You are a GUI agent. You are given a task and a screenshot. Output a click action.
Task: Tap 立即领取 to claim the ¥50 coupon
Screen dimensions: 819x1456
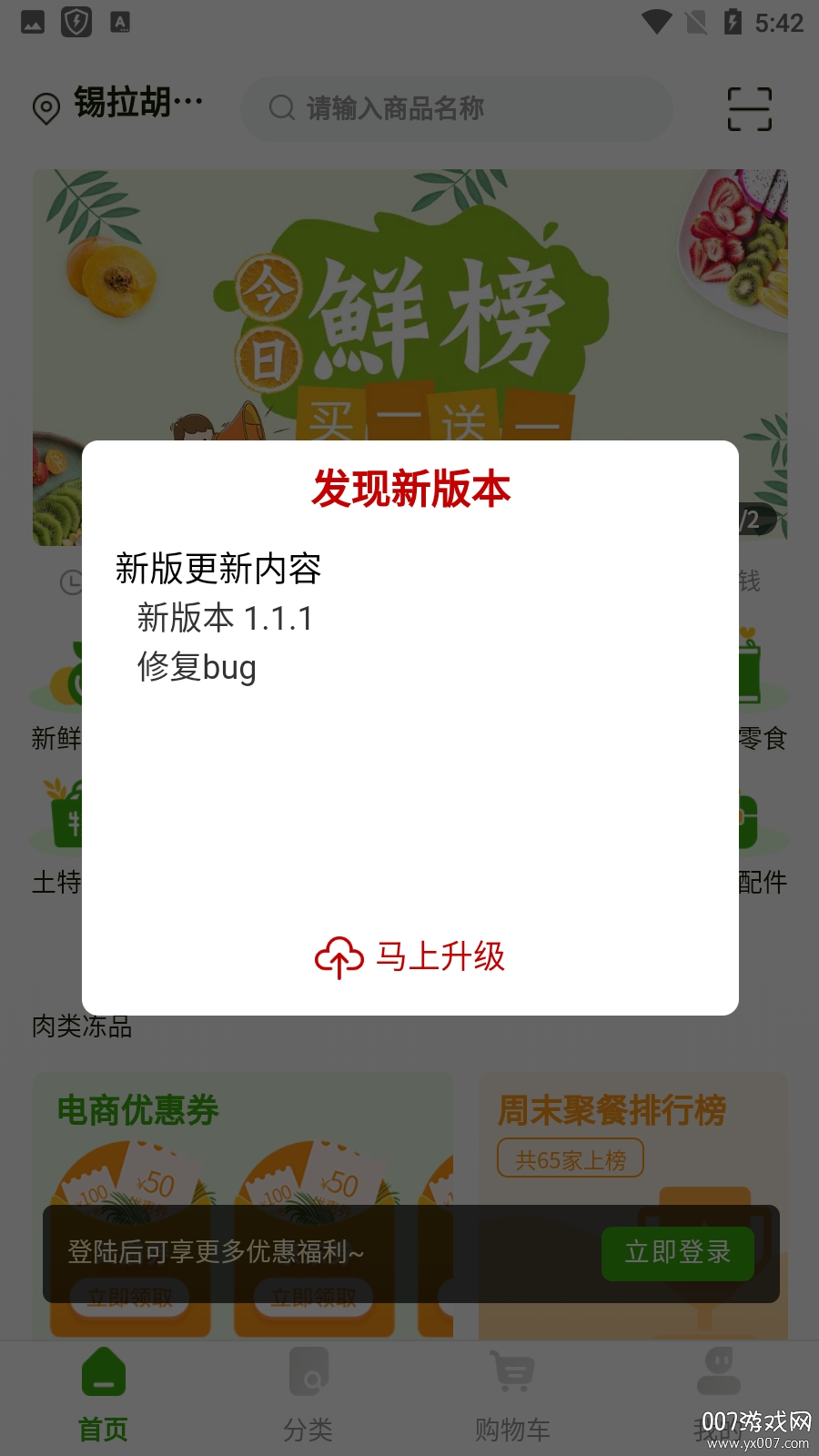point(130,1299)
